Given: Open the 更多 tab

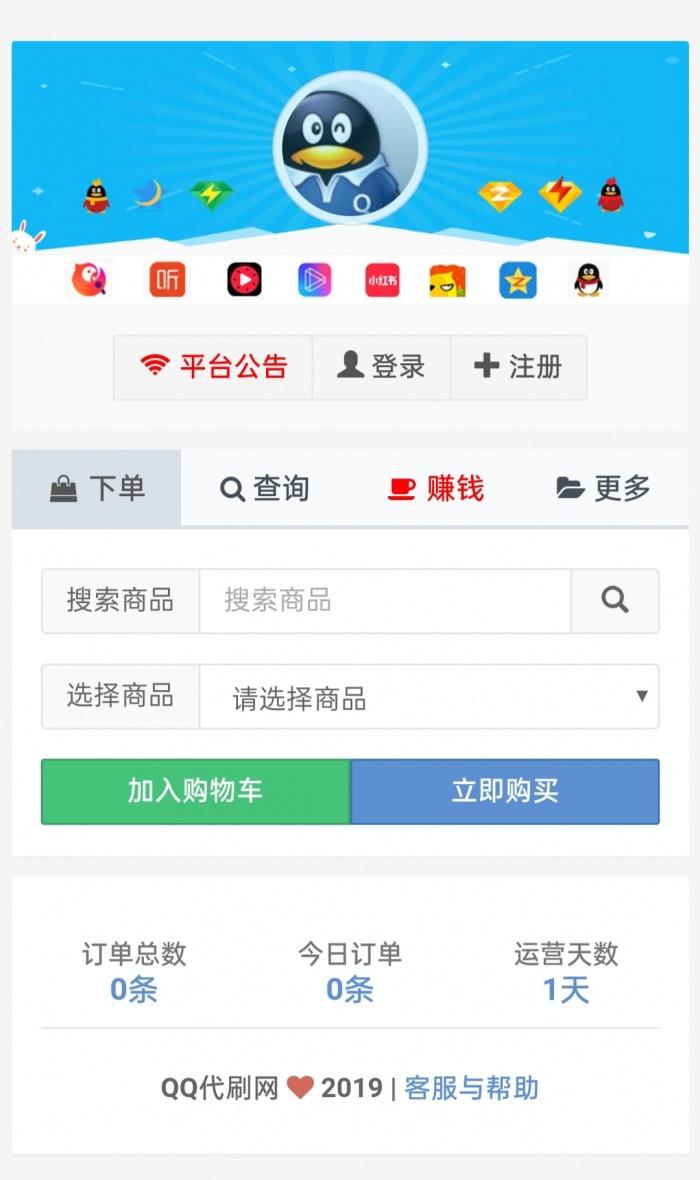Looking at the screenshot, I should click(x=603, y=488).
